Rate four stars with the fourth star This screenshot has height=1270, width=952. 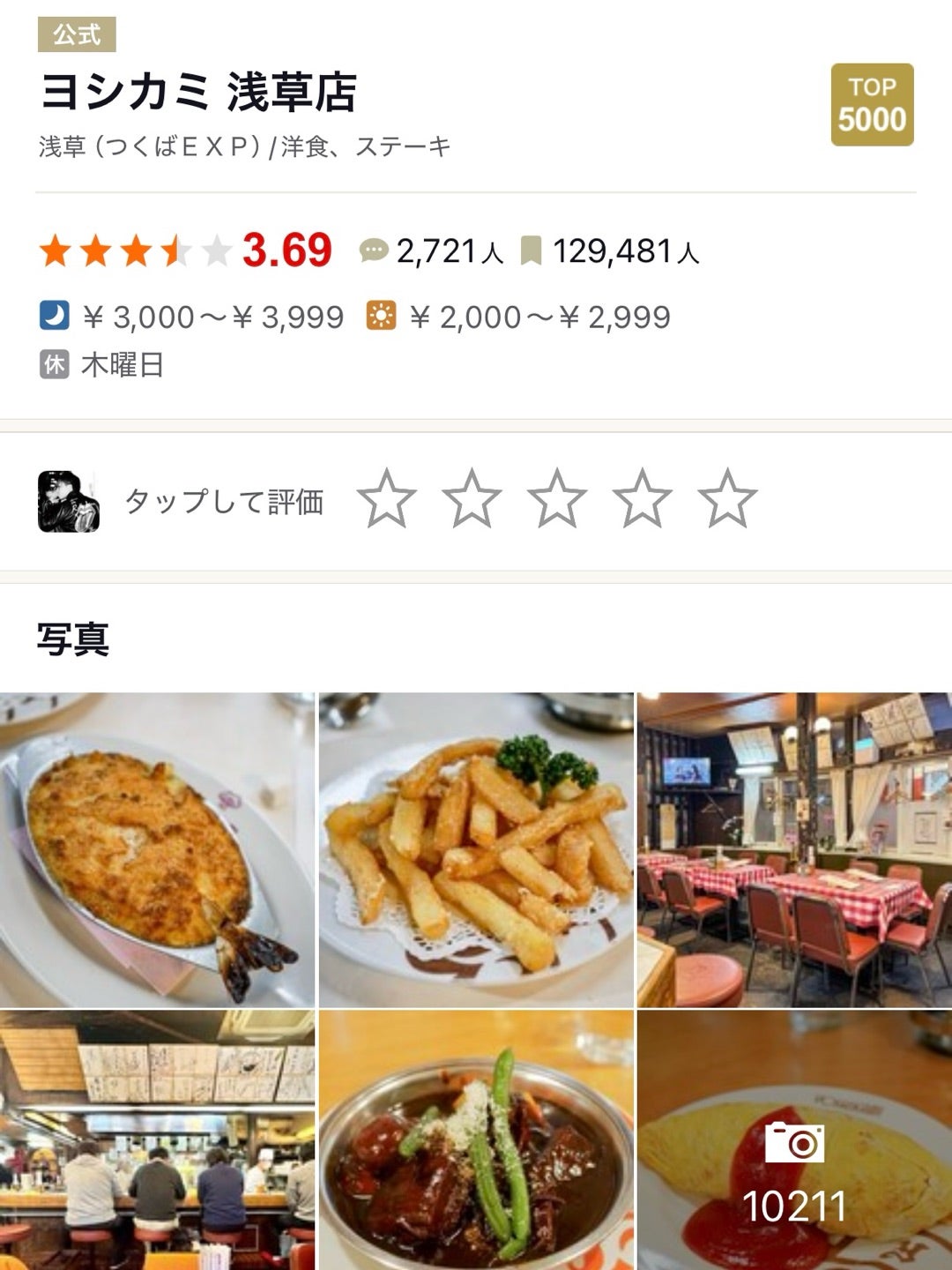pyautogui.click(x=643, y=499)
